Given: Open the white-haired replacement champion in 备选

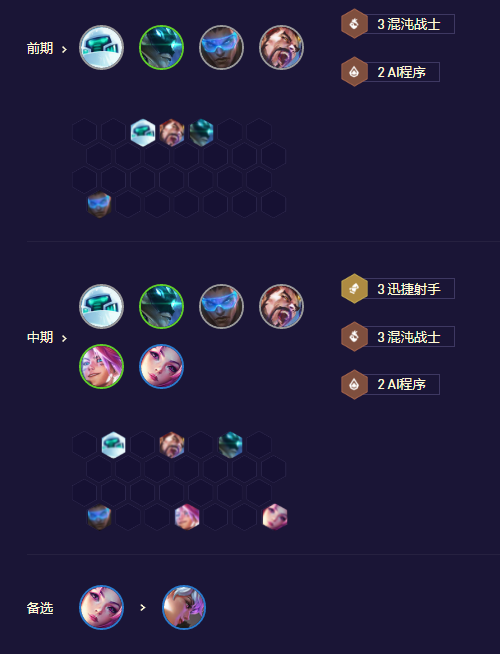Looking at the screenshot, I should pyautogui.click(x=184, y=607).
